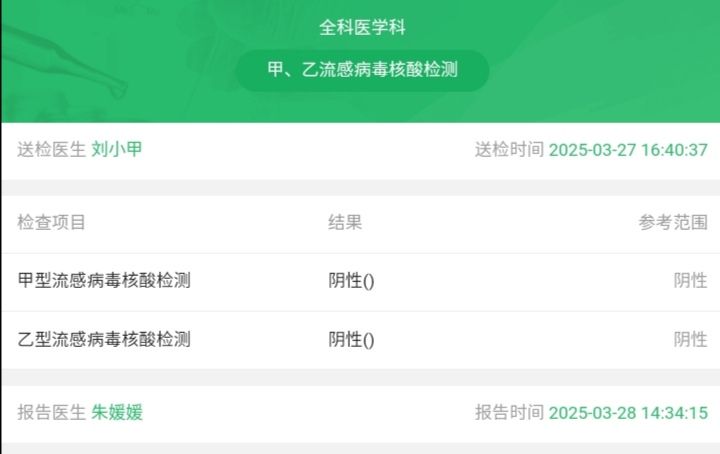The height and width of the screenshot is (454, 720).
Task: Tap the 甲、乙流感病毒核酸检测 pill
Action: click(x=362, y=71)
